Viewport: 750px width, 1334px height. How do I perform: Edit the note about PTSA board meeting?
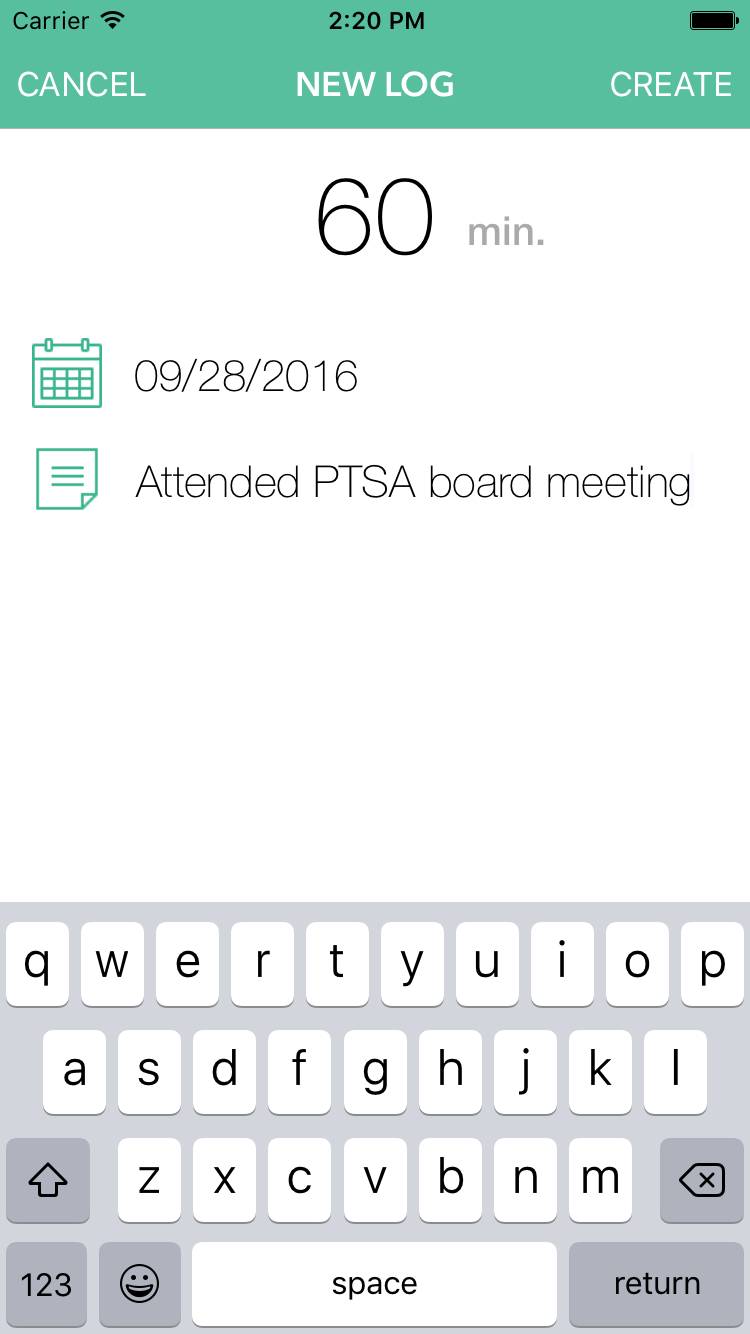coord(413,482)
